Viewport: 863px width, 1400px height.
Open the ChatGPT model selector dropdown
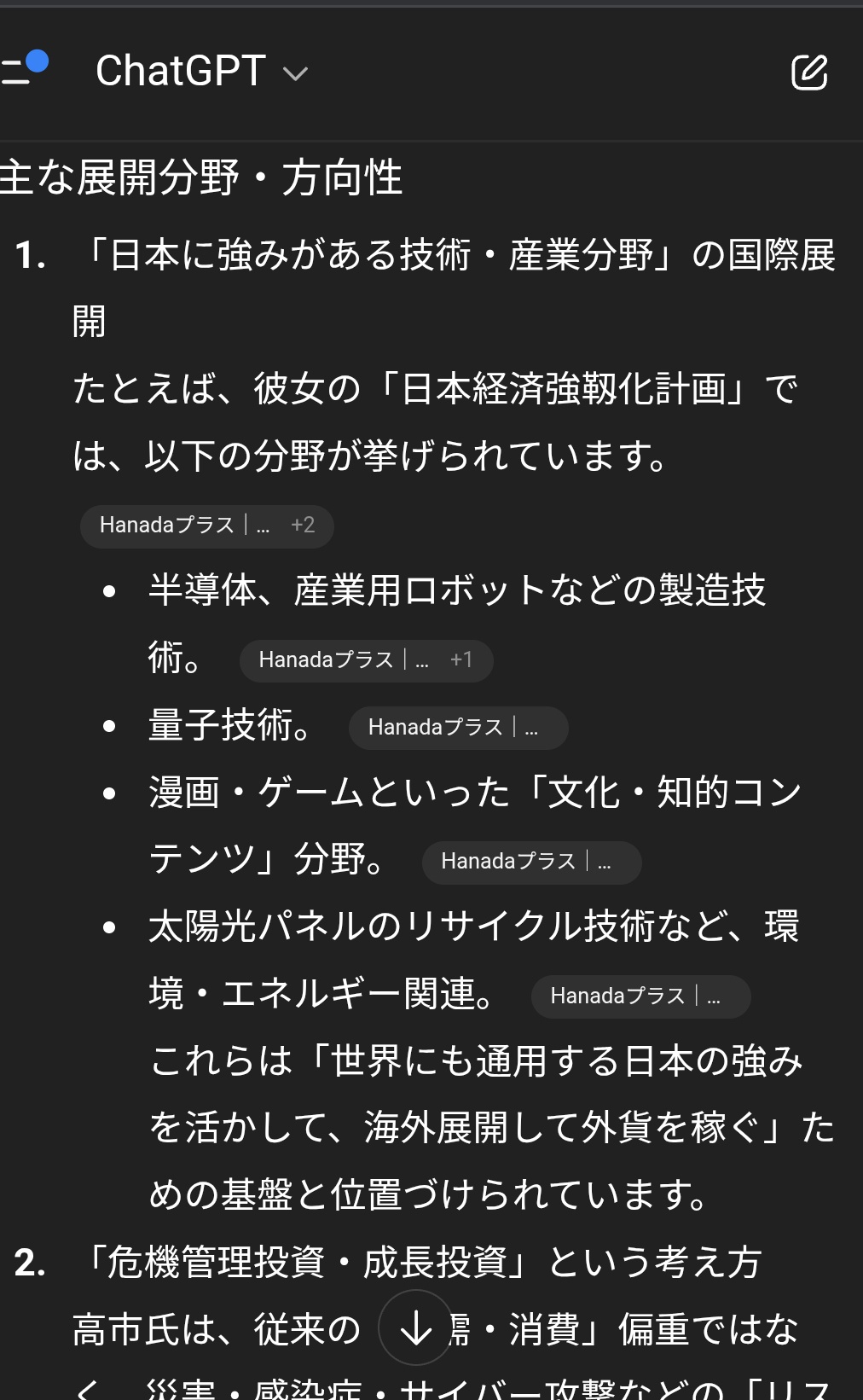tap(201, 72)
